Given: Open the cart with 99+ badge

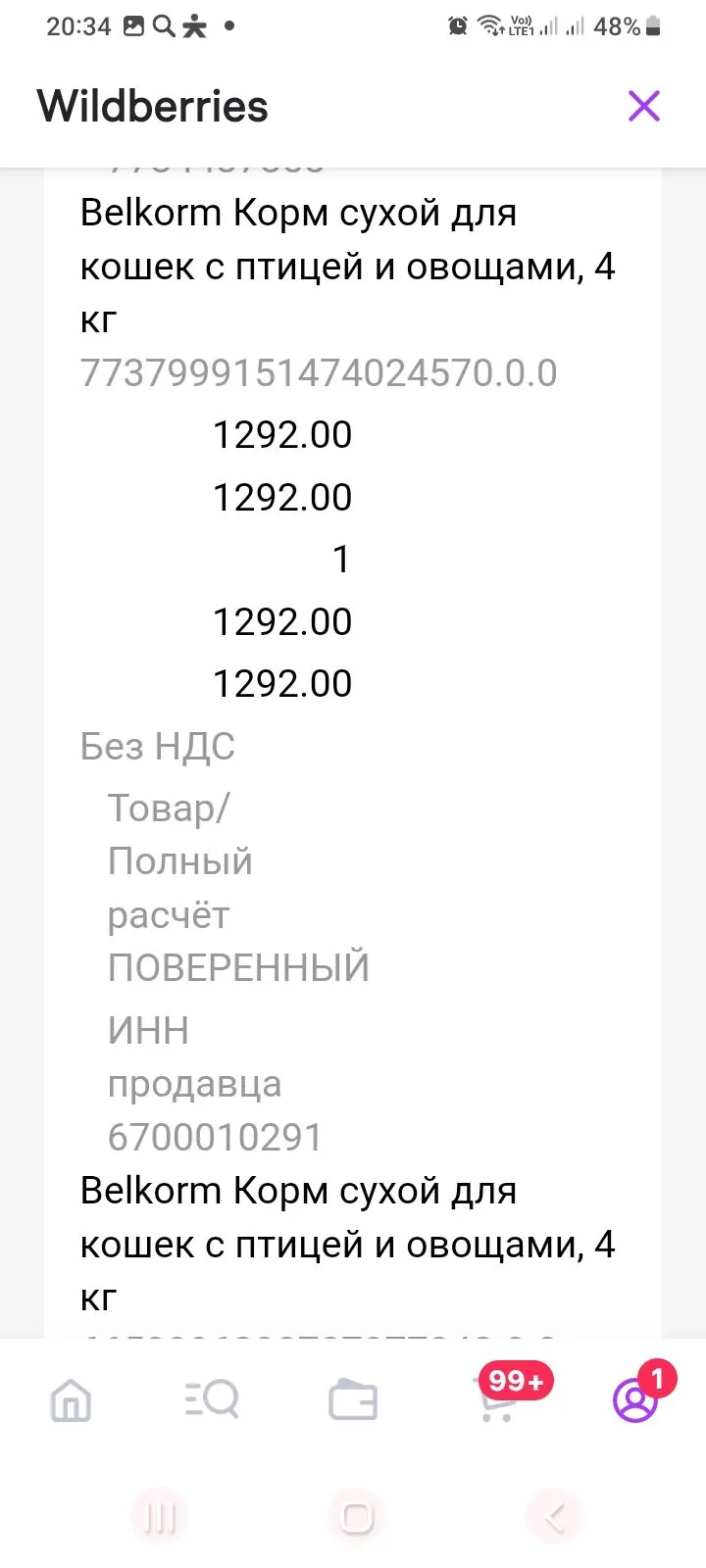Looking at the screenshot, I should pos(498,1399).
